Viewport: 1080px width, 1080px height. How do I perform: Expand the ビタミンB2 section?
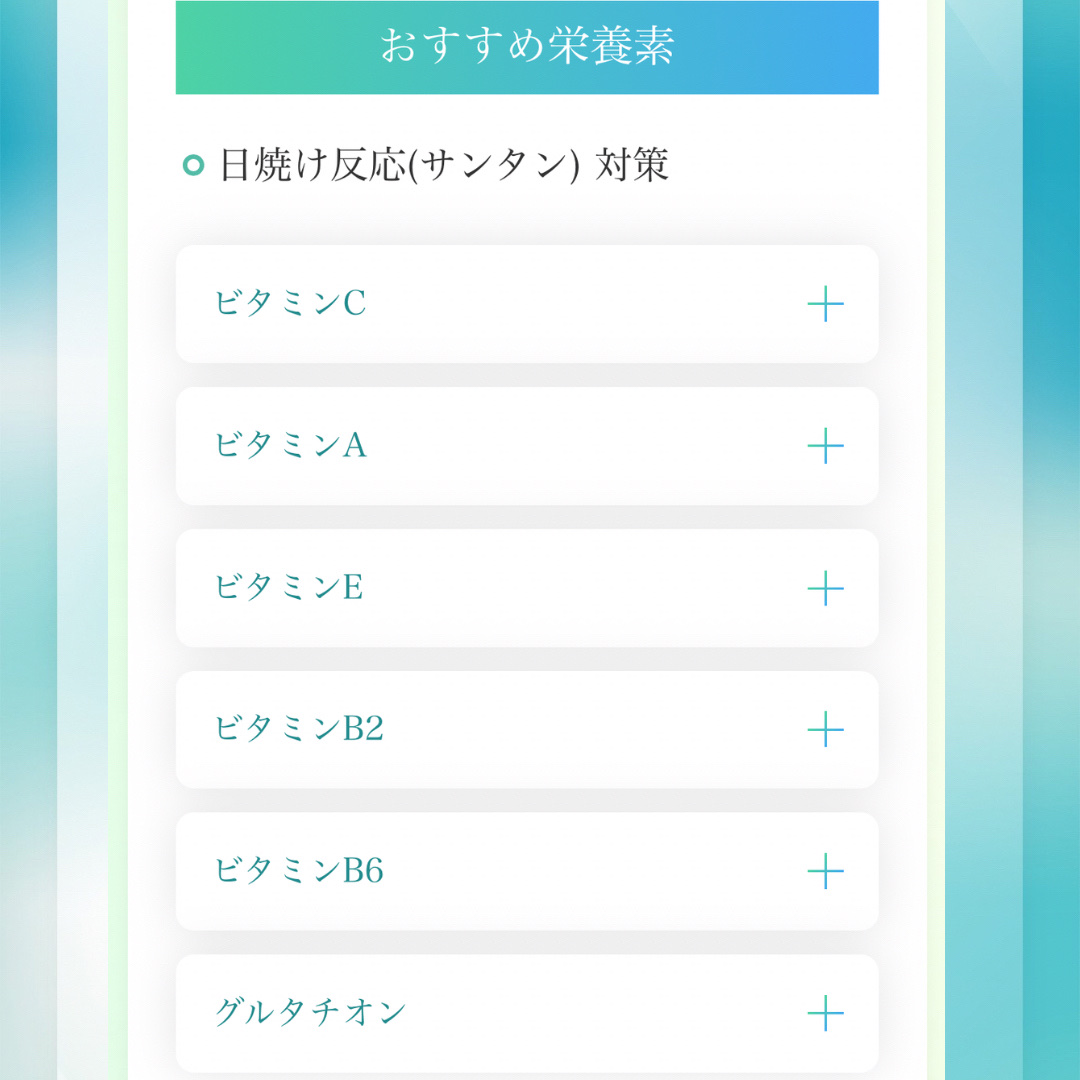point(825,730)
